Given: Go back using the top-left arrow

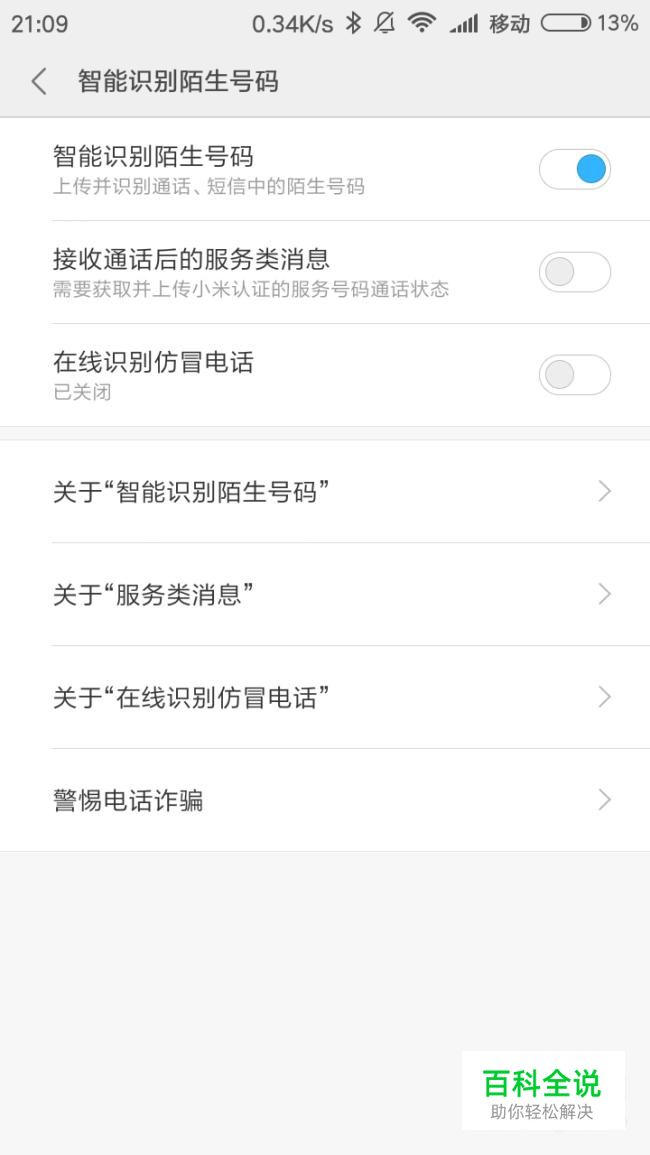Looking at the screenshot, I should [39, 81].
